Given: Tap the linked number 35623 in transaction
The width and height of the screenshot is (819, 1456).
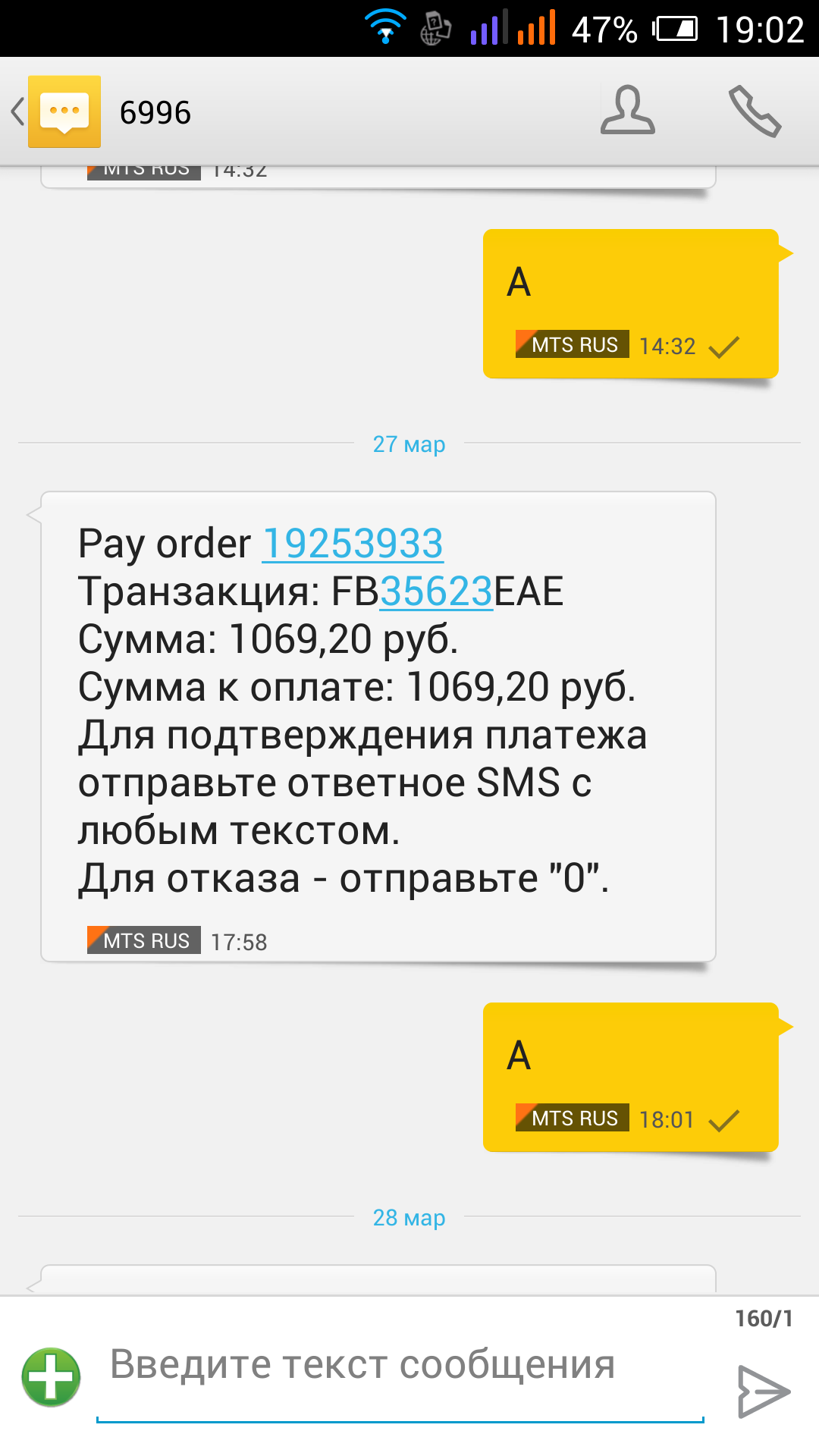Looking at the screenshot, I should 436,591.
